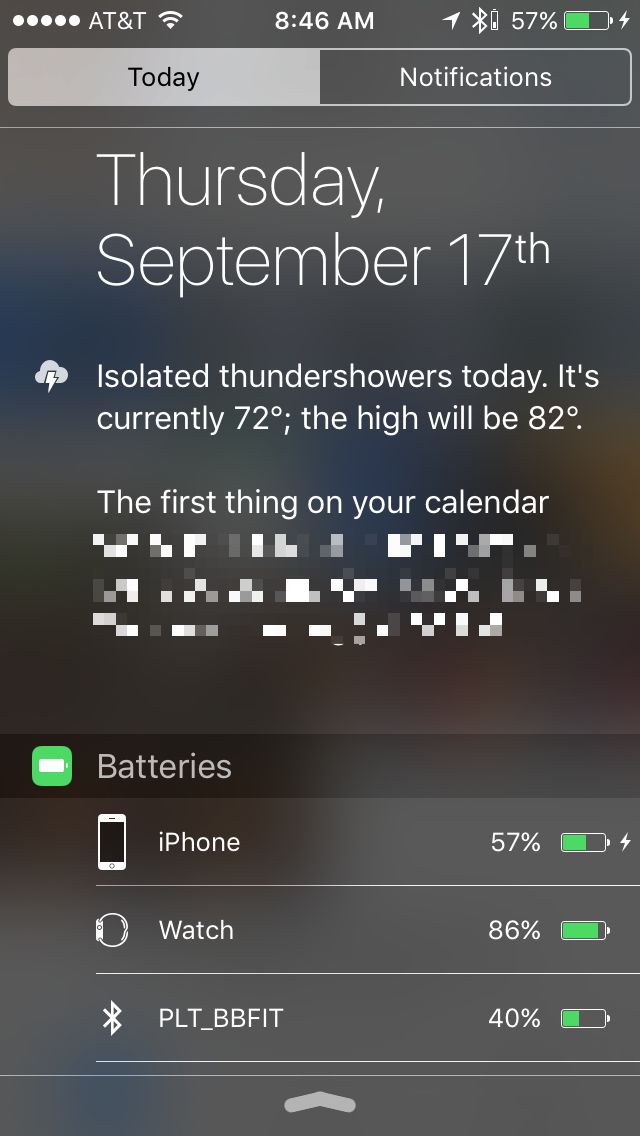Viewport: 640px width, 1136px height.
Task: Select the Today tab
Action: pyautogui.click(x=164, y=77)
